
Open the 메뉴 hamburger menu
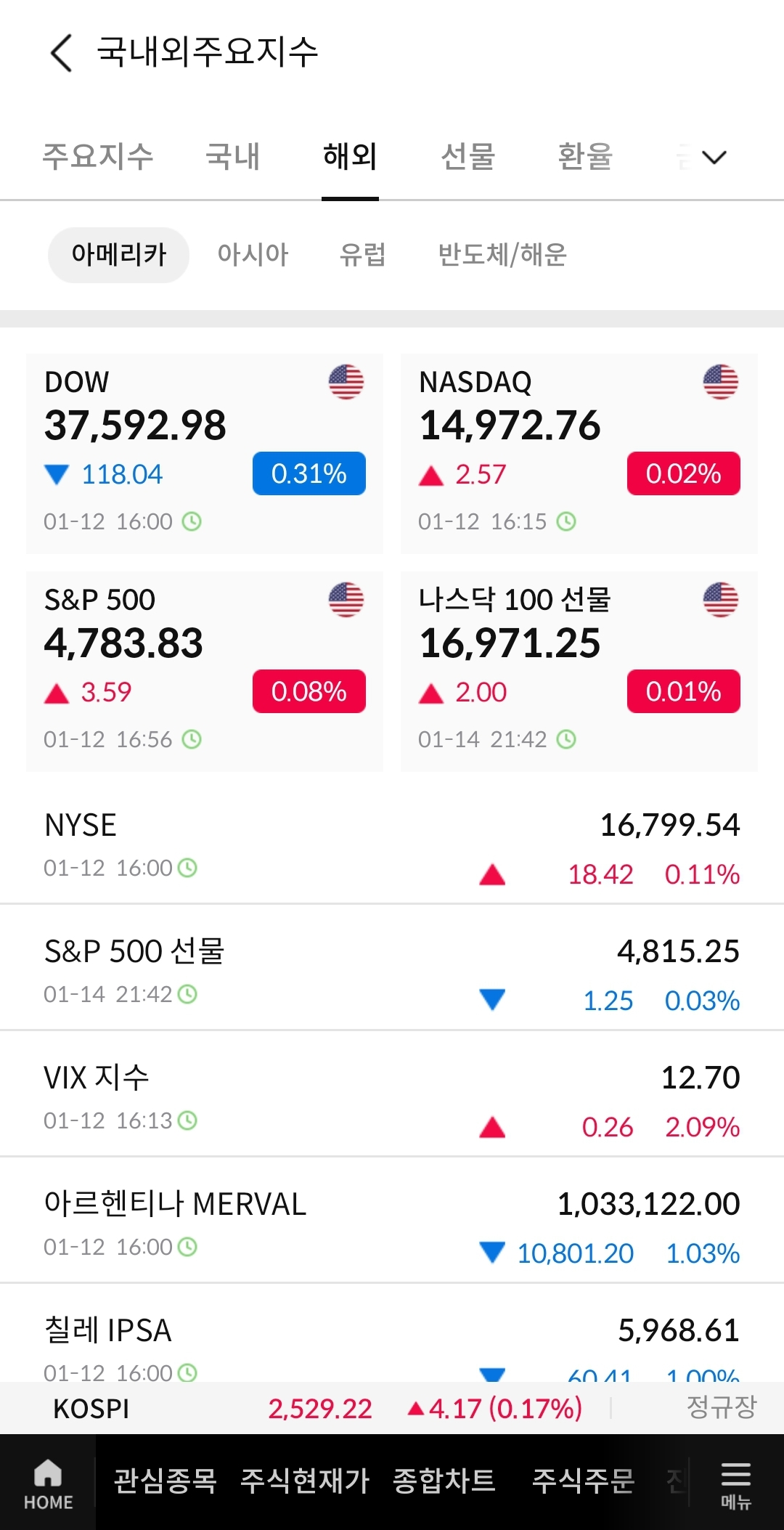coord(736,1485)
